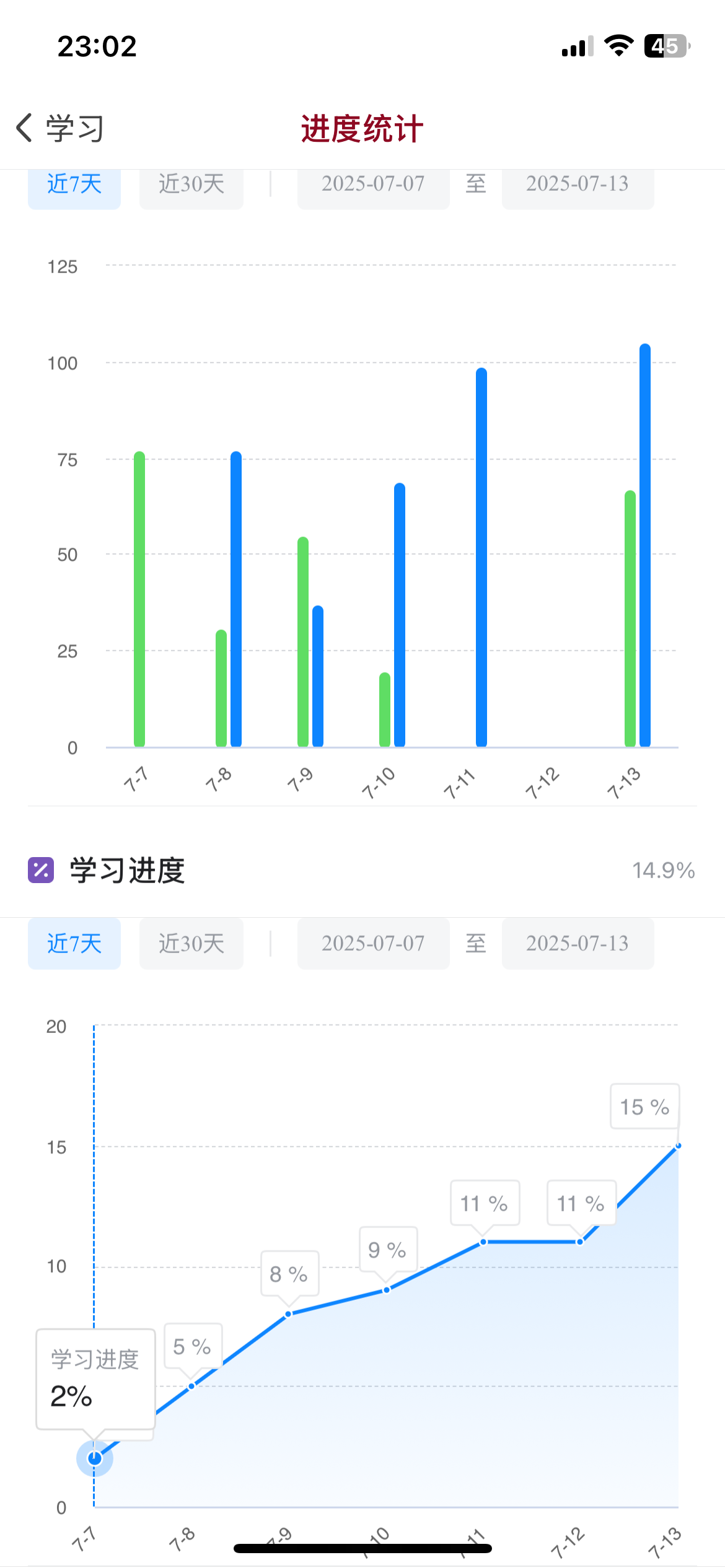Open end date 2025-07-13 under 学习进度
This screenshot has width=725, height=1568.
(578, 944)
